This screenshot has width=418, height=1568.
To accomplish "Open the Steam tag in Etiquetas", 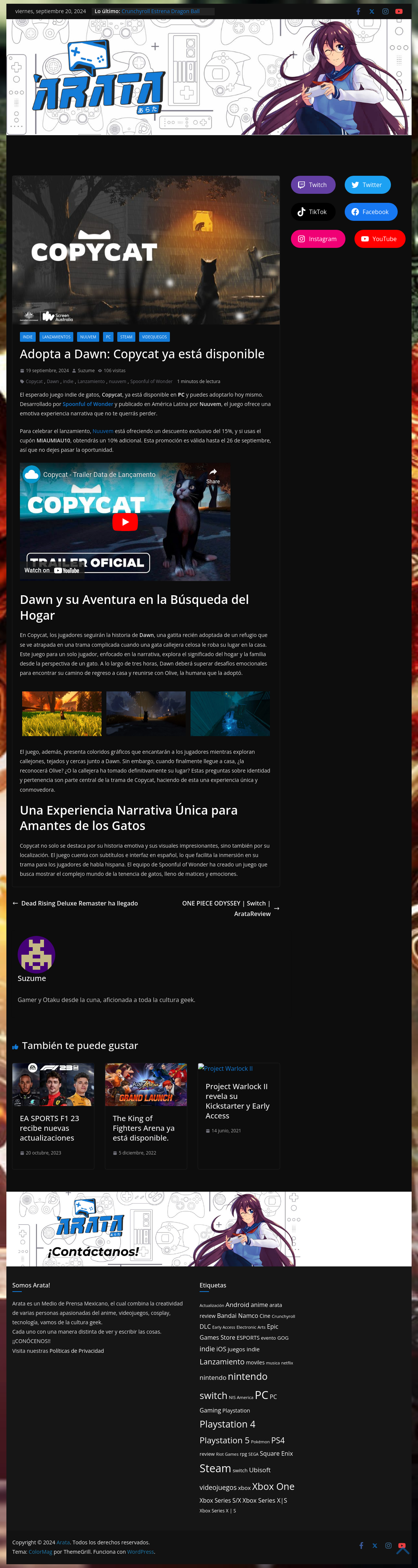I will (215, 1469).
